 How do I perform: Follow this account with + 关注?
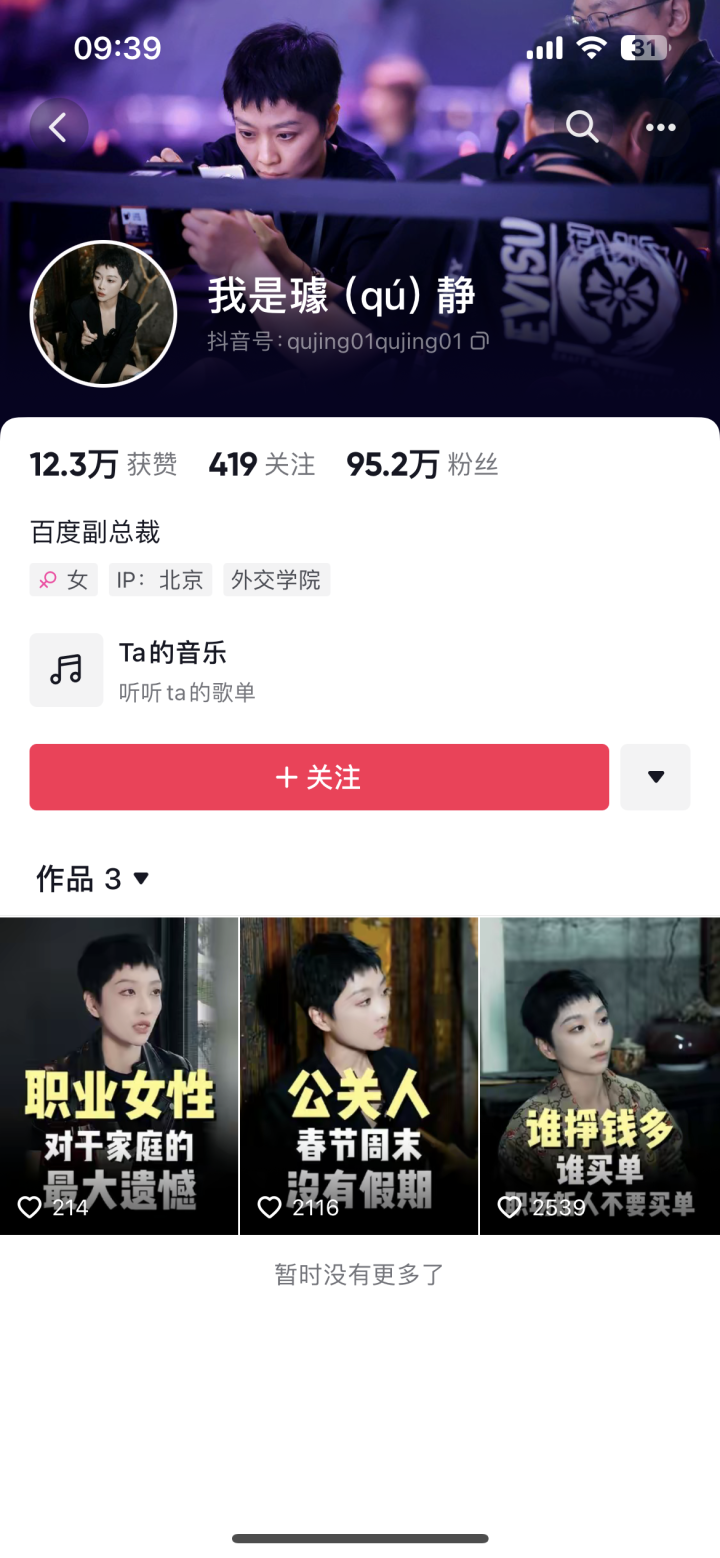click(x=319, y=777)
